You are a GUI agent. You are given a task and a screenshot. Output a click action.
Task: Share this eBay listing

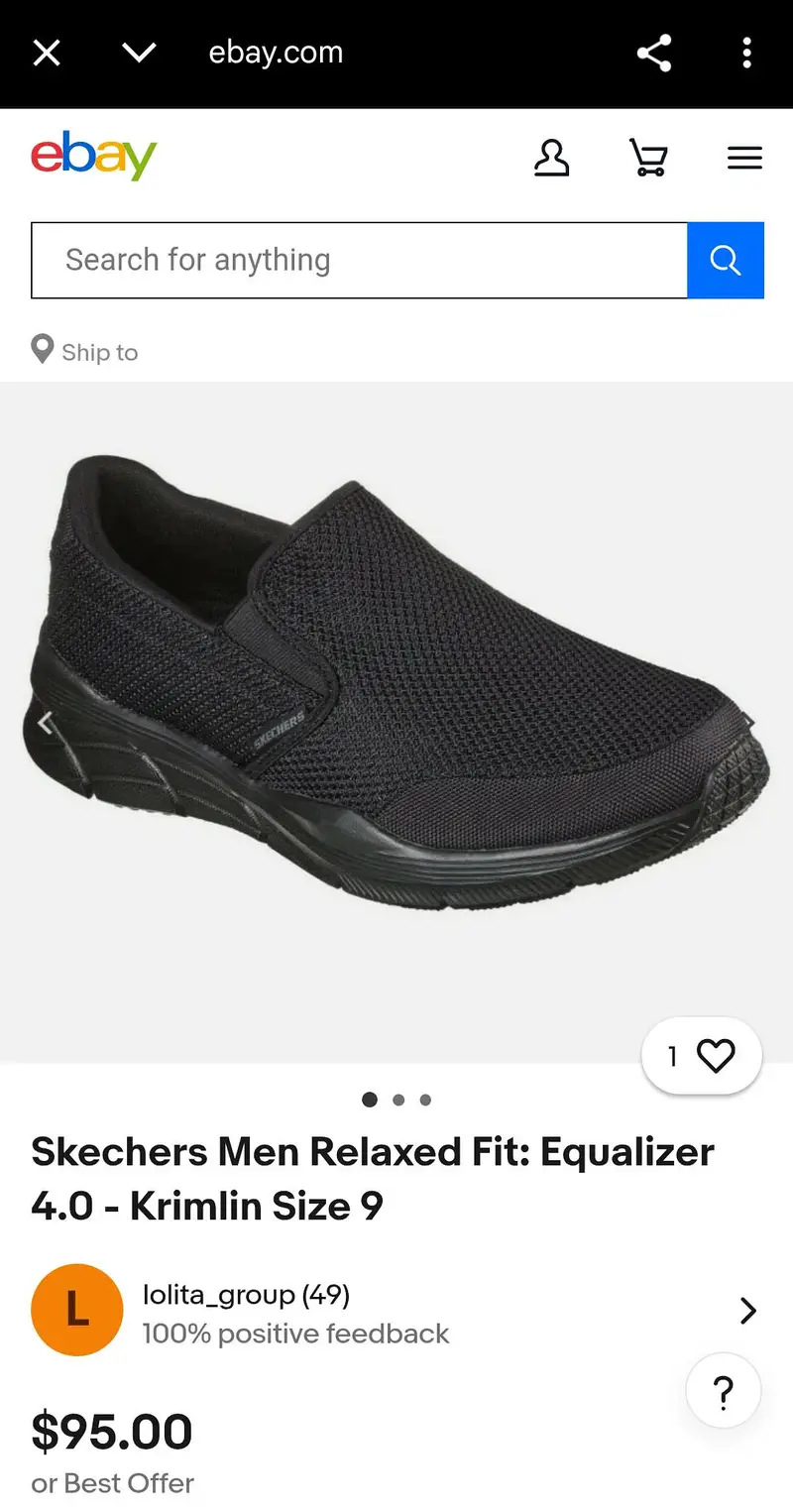pos(654,53)
